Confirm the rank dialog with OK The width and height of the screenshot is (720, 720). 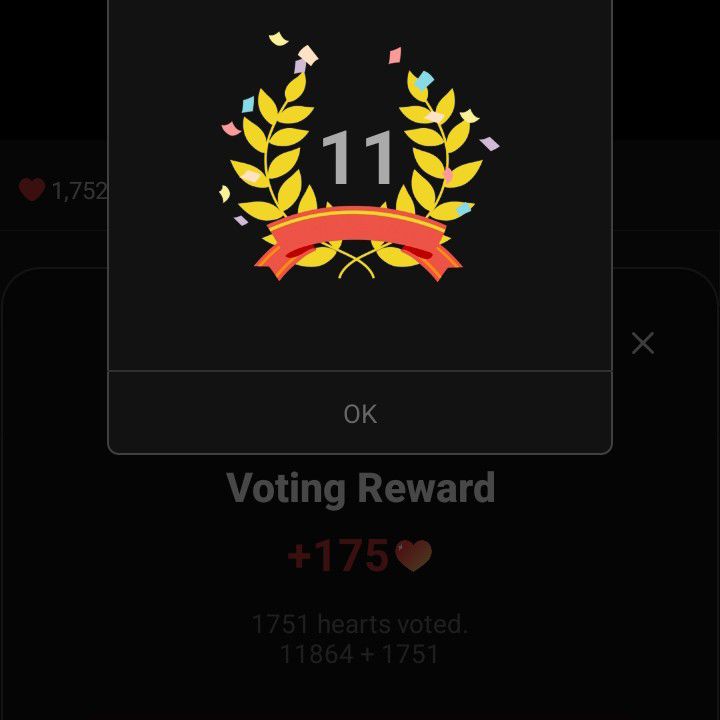point(360,414)
